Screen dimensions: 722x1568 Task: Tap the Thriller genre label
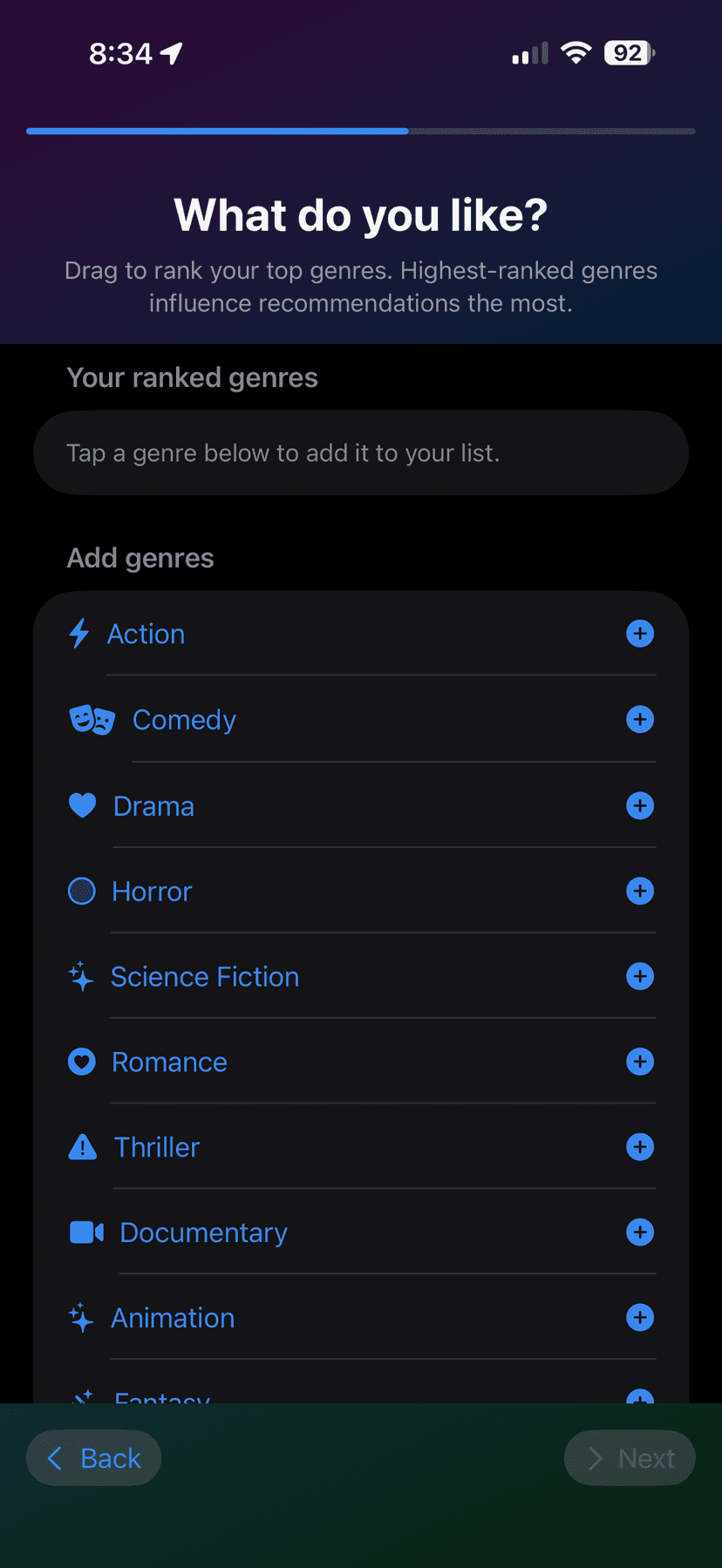pos(156,1147)
